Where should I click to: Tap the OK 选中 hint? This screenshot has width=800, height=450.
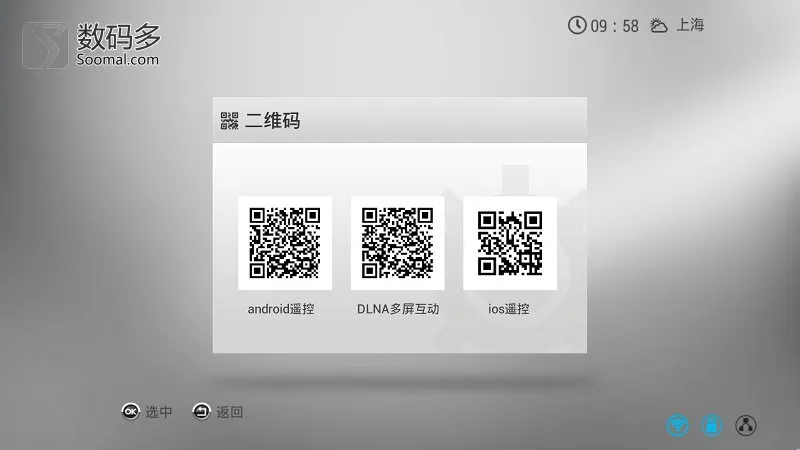click(146, 411)
